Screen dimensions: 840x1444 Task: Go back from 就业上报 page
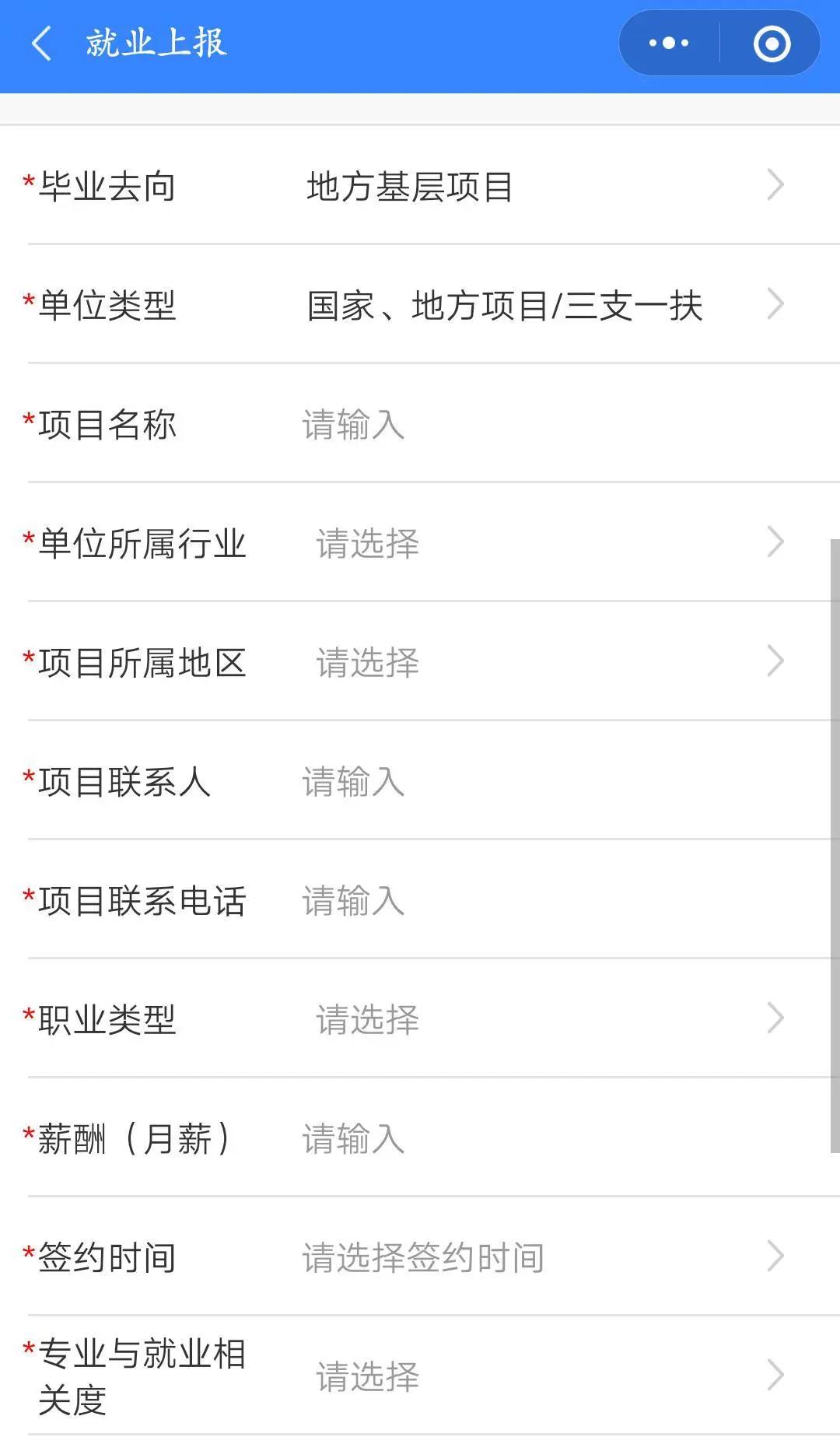tap(42, 44)
